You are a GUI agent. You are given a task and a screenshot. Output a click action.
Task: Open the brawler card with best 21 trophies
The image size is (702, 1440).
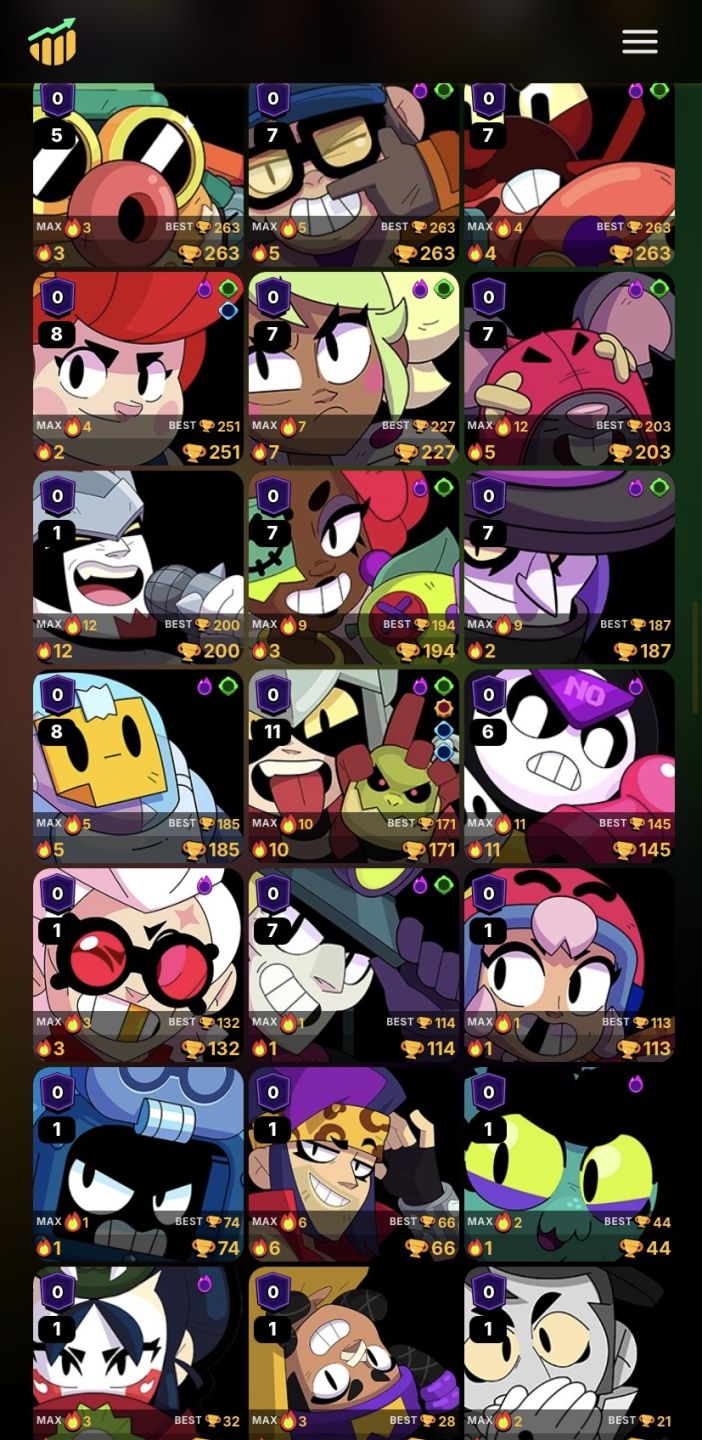(x=569, y=1353)
